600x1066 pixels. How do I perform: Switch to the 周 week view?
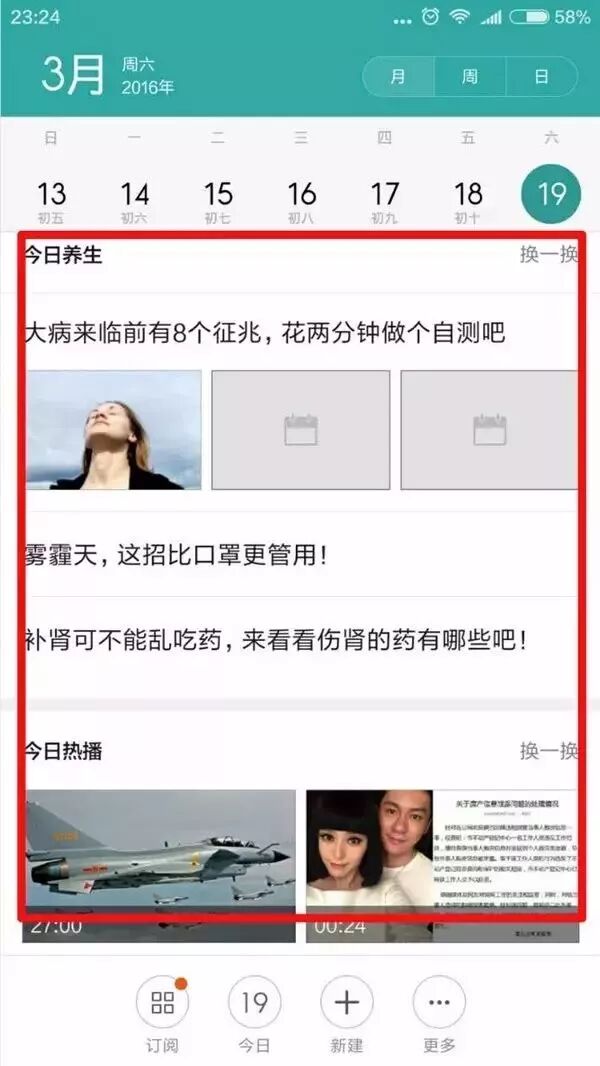pyautogui.click(x=470, y=77)
